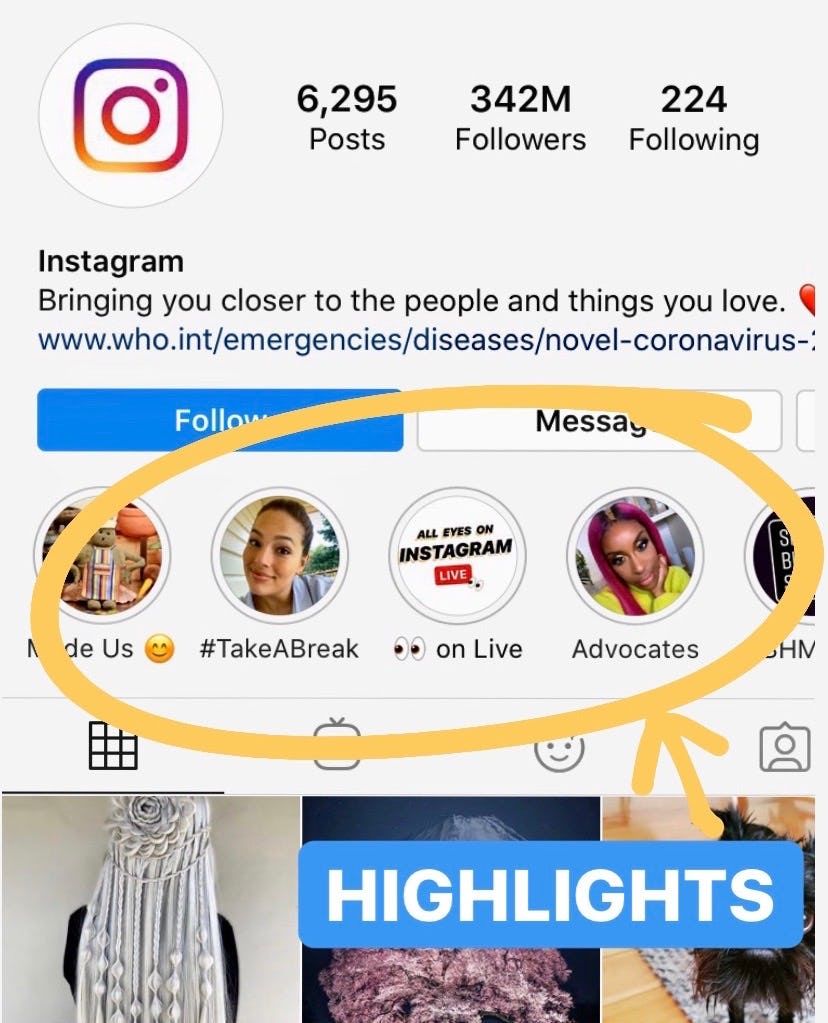This screenshot has width=828, height=1023.
Task: Tap the Message button
Action: click(x=598, y=421)
